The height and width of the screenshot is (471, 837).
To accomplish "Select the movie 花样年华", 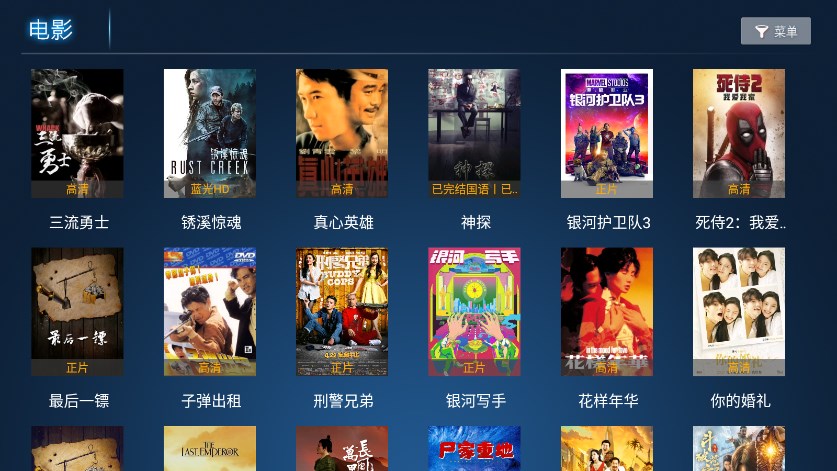I will tap(607, 312).
